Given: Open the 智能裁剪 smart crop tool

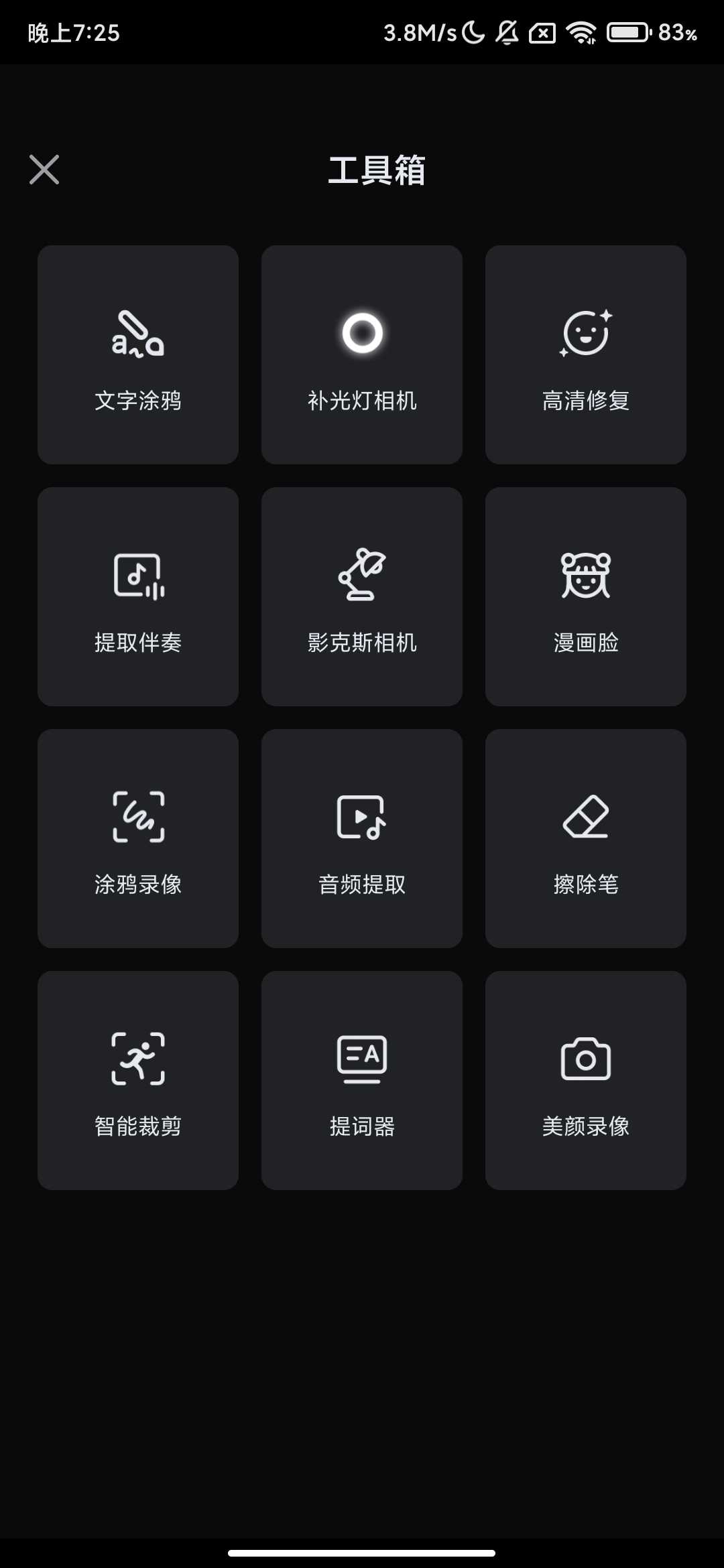Looking at the screenshot, I should coord(139,1080).
